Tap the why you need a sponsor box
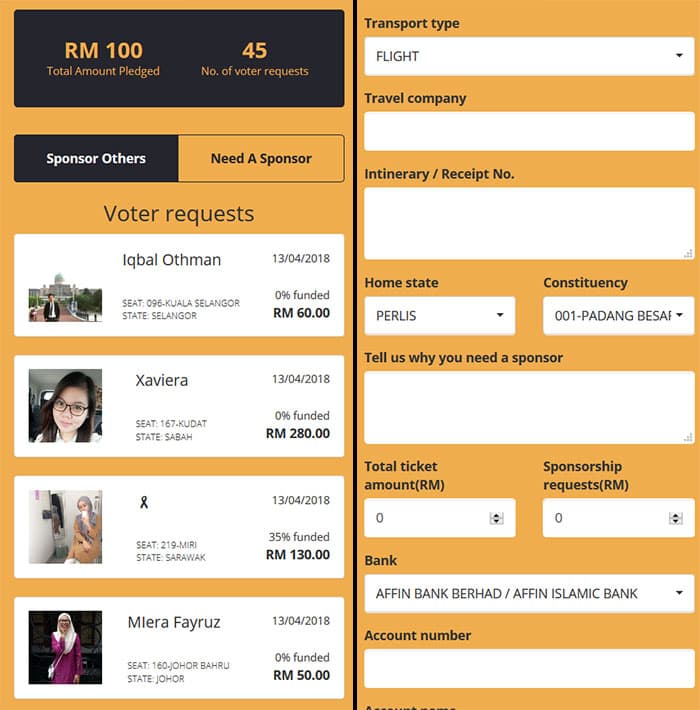Screen dimensions: 700x710 click(x=529, y=407)
